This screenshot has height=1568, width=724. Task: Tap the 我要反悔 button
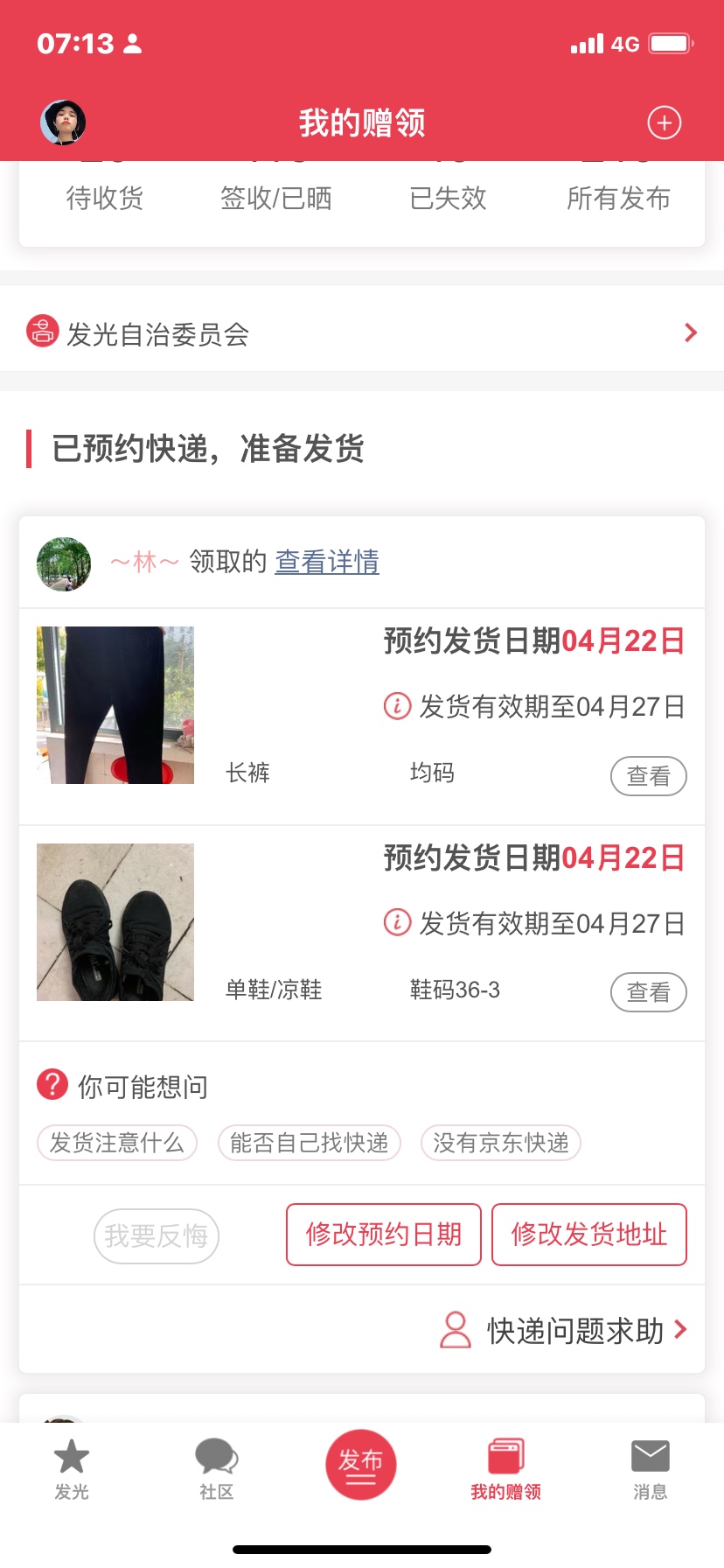click(157, 1235)
